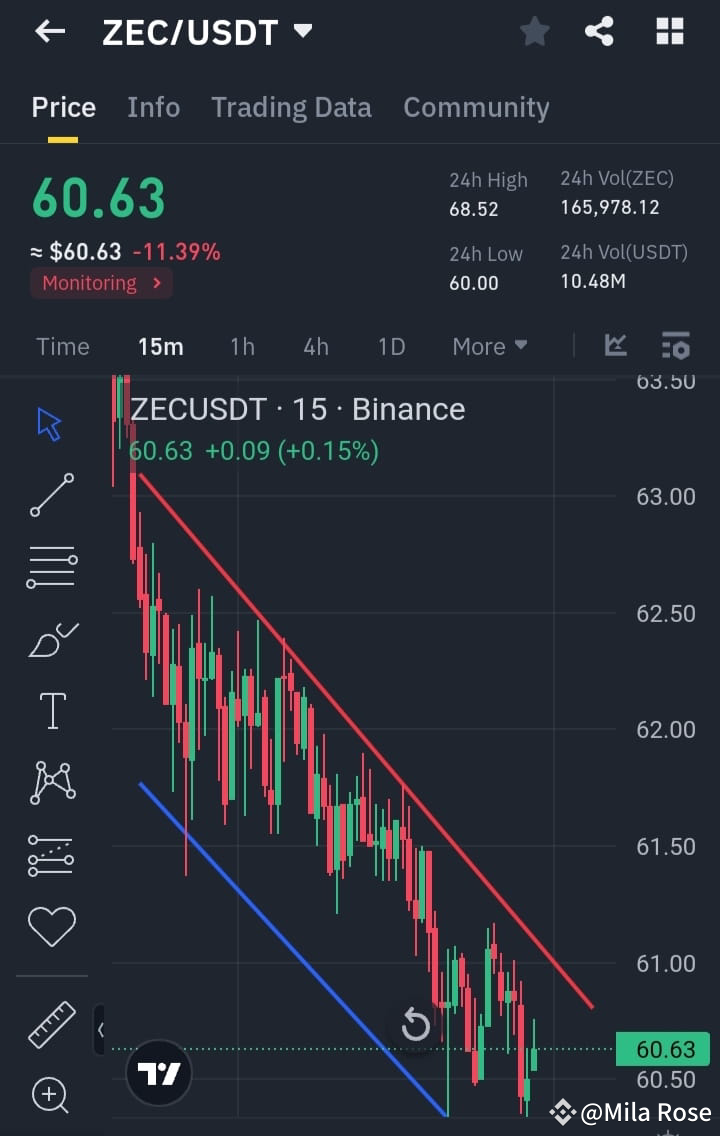Pick the brush drawing tool
Viewport: 720px width, 1136px height.
click(51, 639)
